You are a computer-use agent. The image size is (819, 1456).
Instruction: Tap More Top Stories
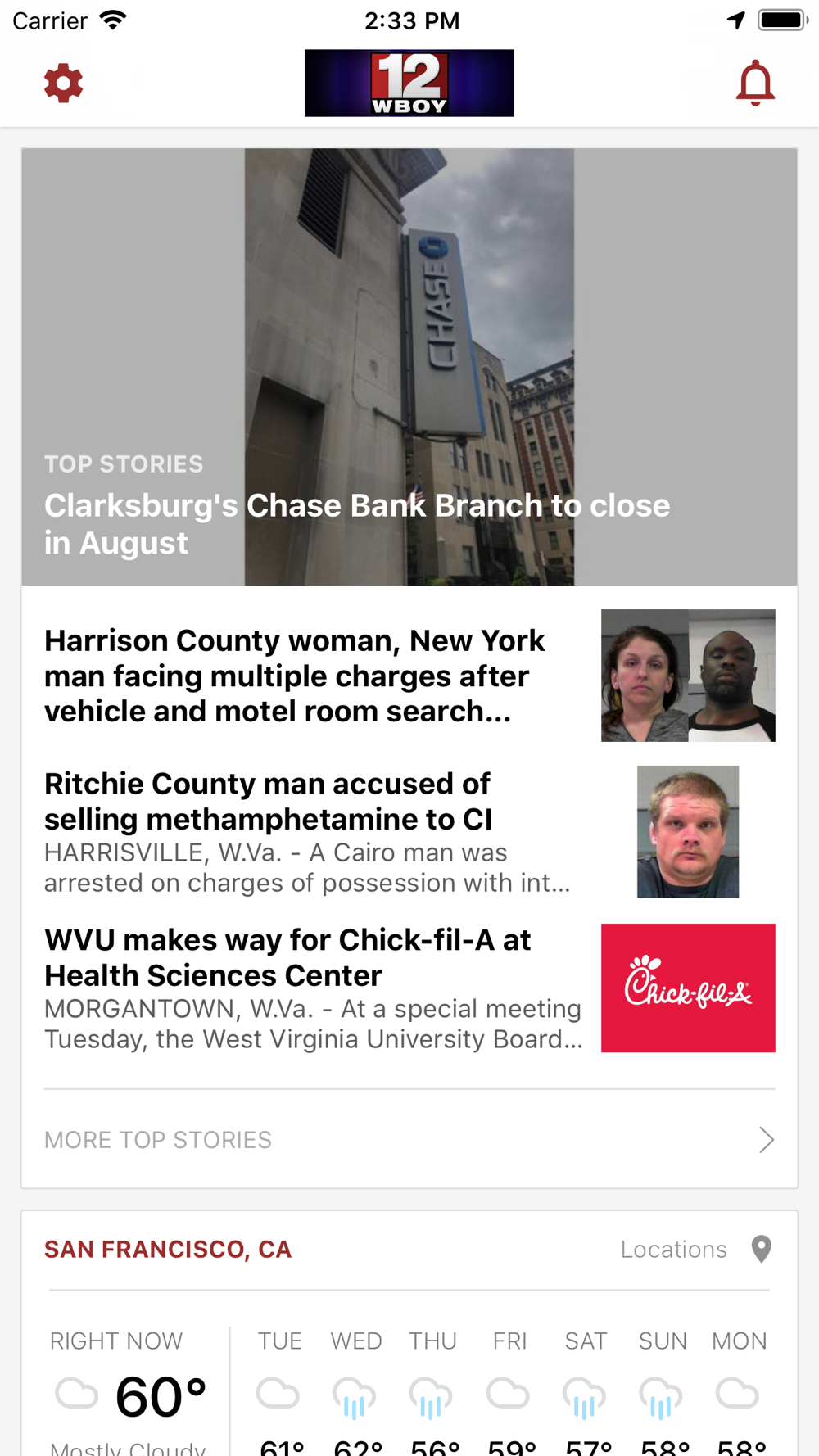[x=409, y=1139]
